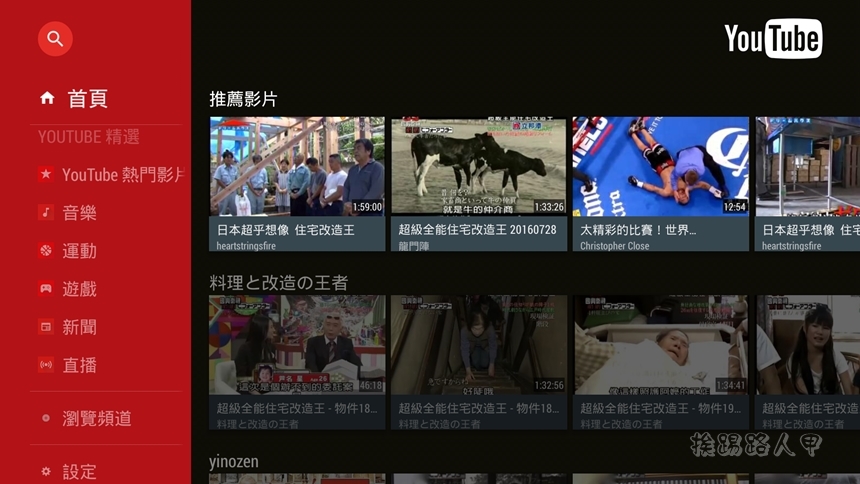Screen dimensions: 860x484
Task: Open the 新聞 category
Action: 79,327
